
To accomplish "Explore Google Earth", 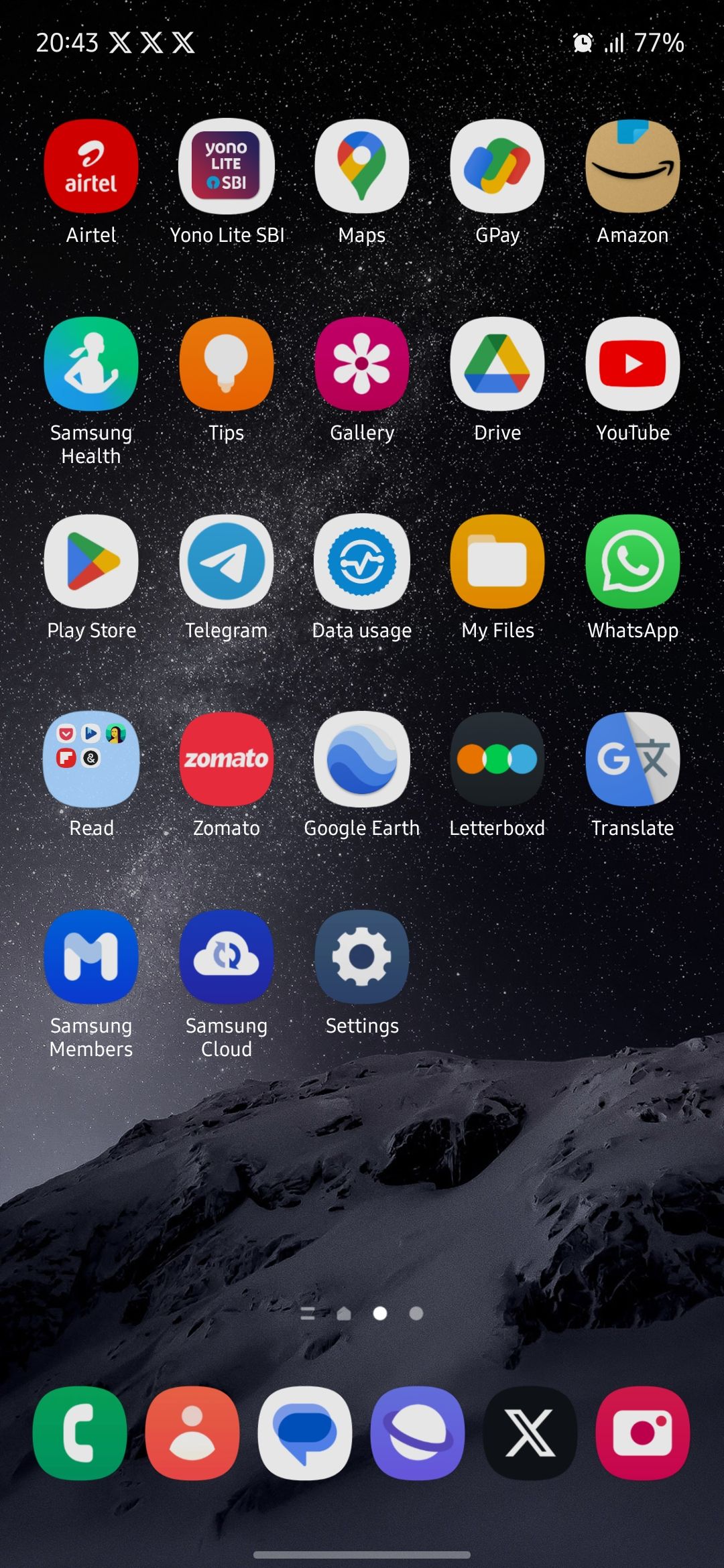I will pos(362,759).
